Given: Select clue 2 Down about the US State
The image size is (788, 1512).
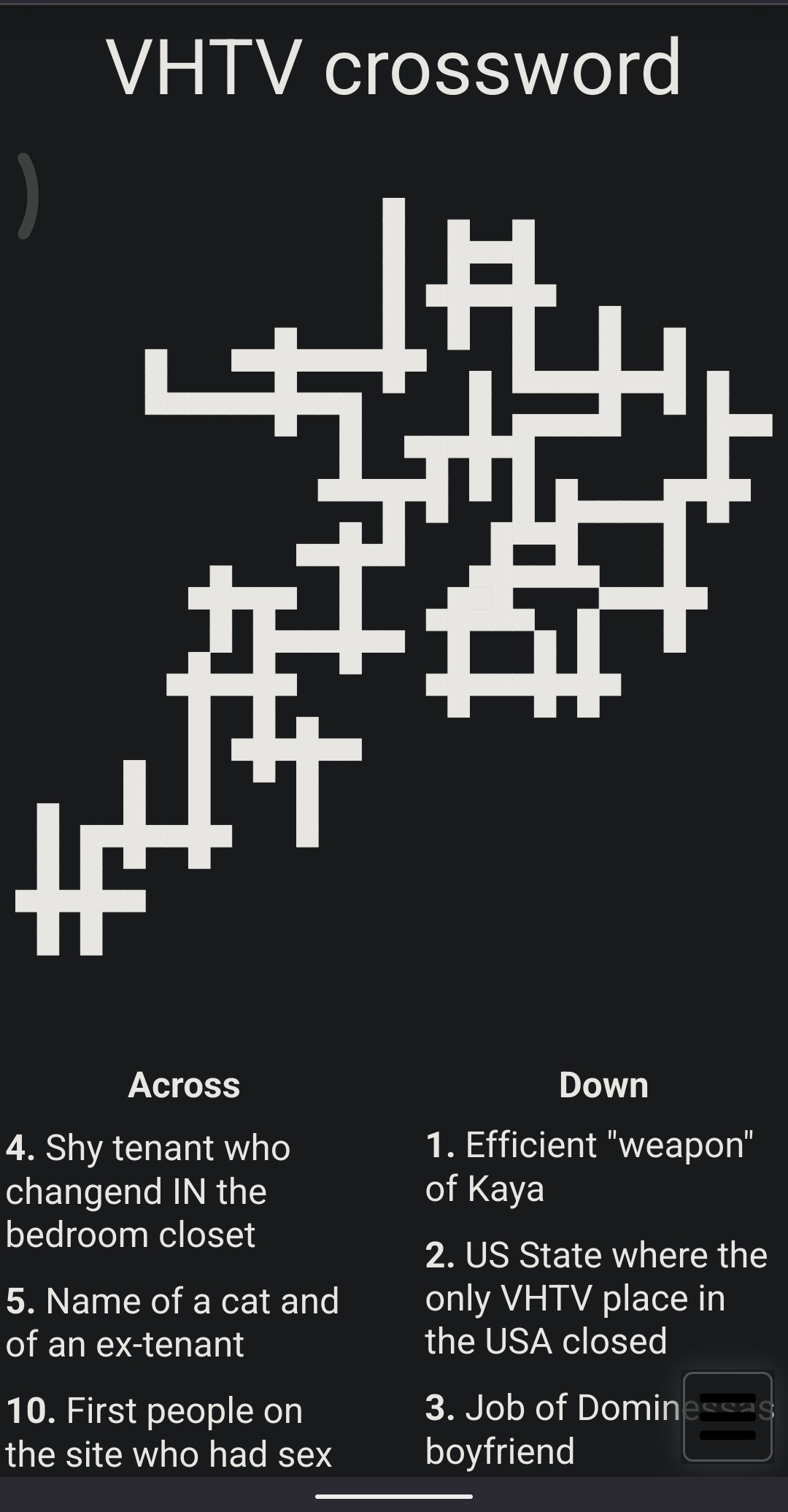Looking at the screenshot, I should [596, 1297].
